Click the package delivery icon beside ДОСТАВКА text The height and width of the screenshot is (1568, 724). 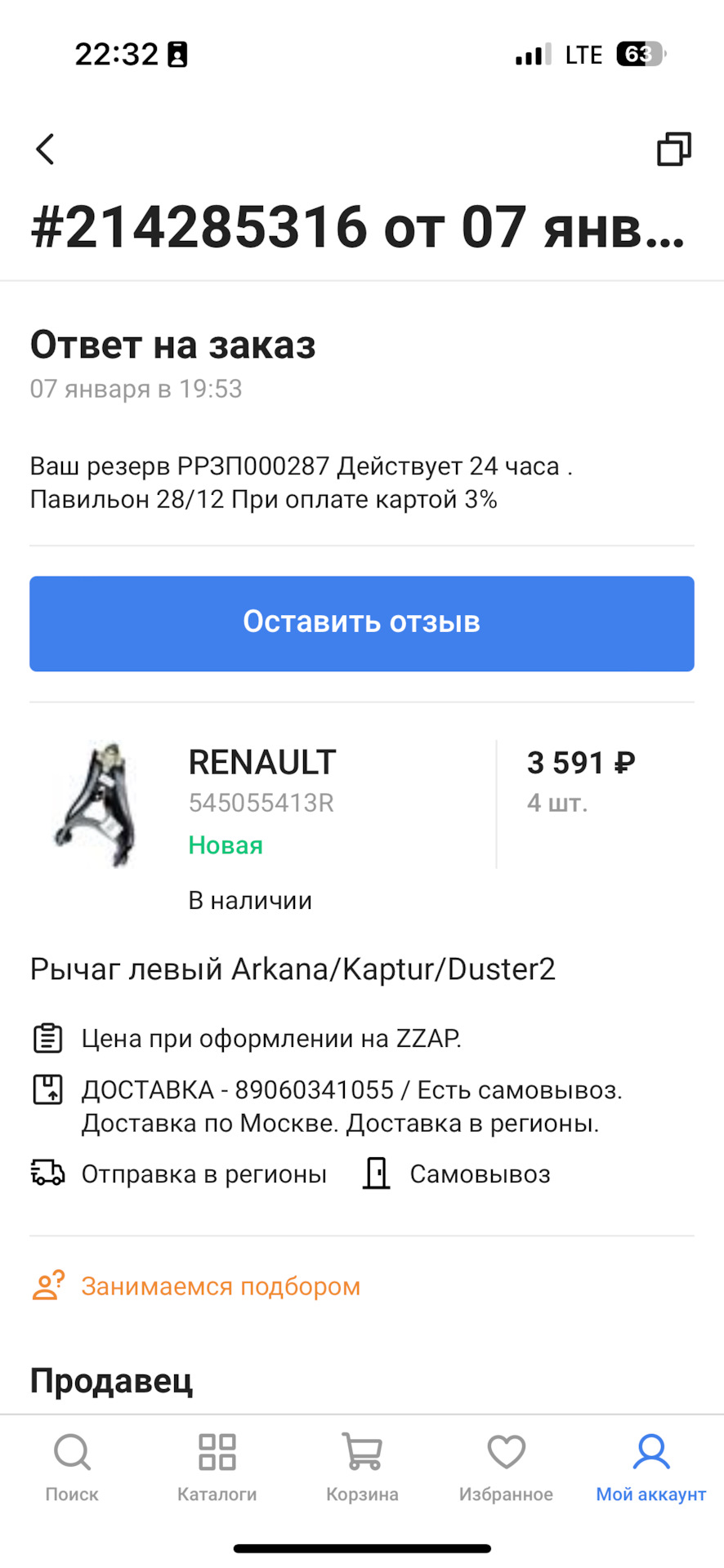tap(47, 1089)
